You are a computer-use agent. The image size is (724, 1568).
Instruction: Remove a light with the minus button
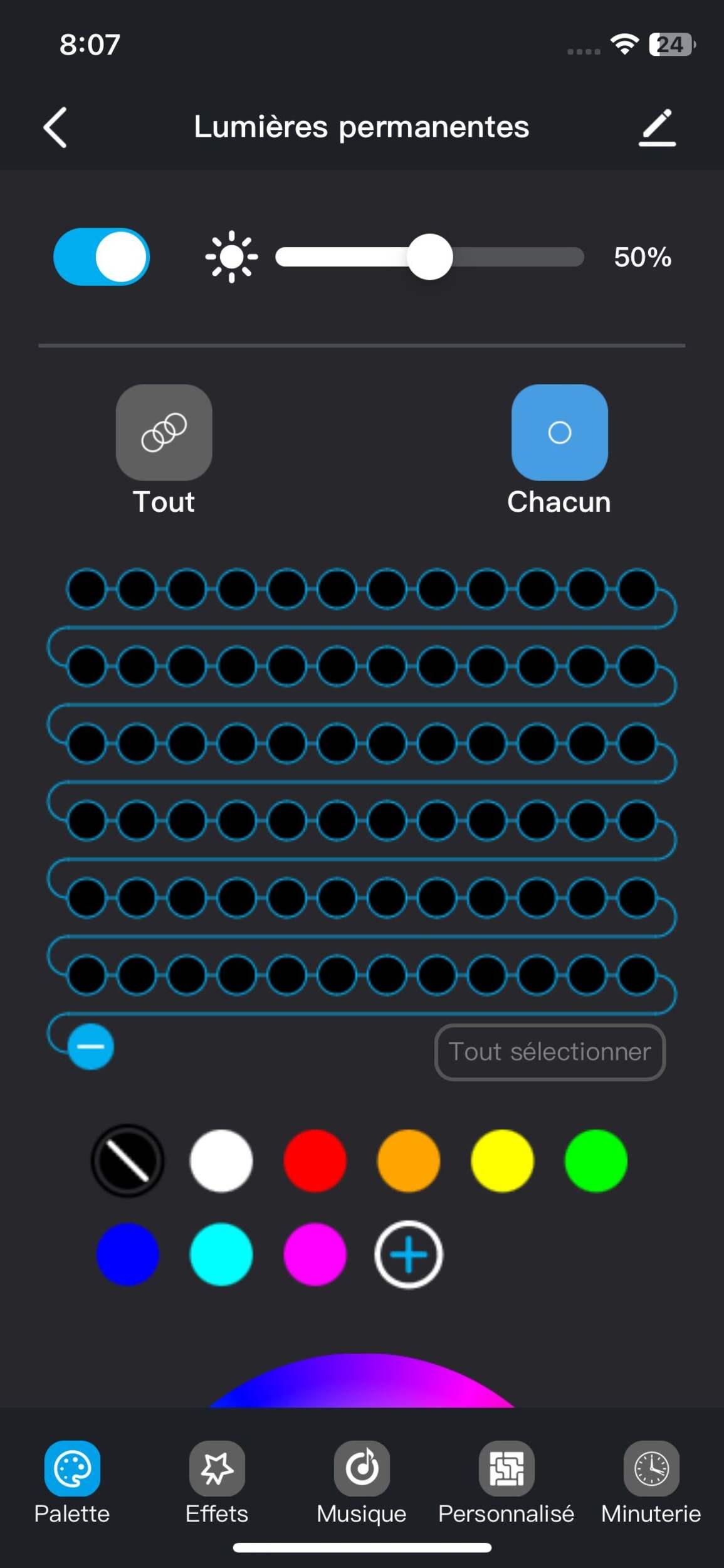click(91, 1046)
